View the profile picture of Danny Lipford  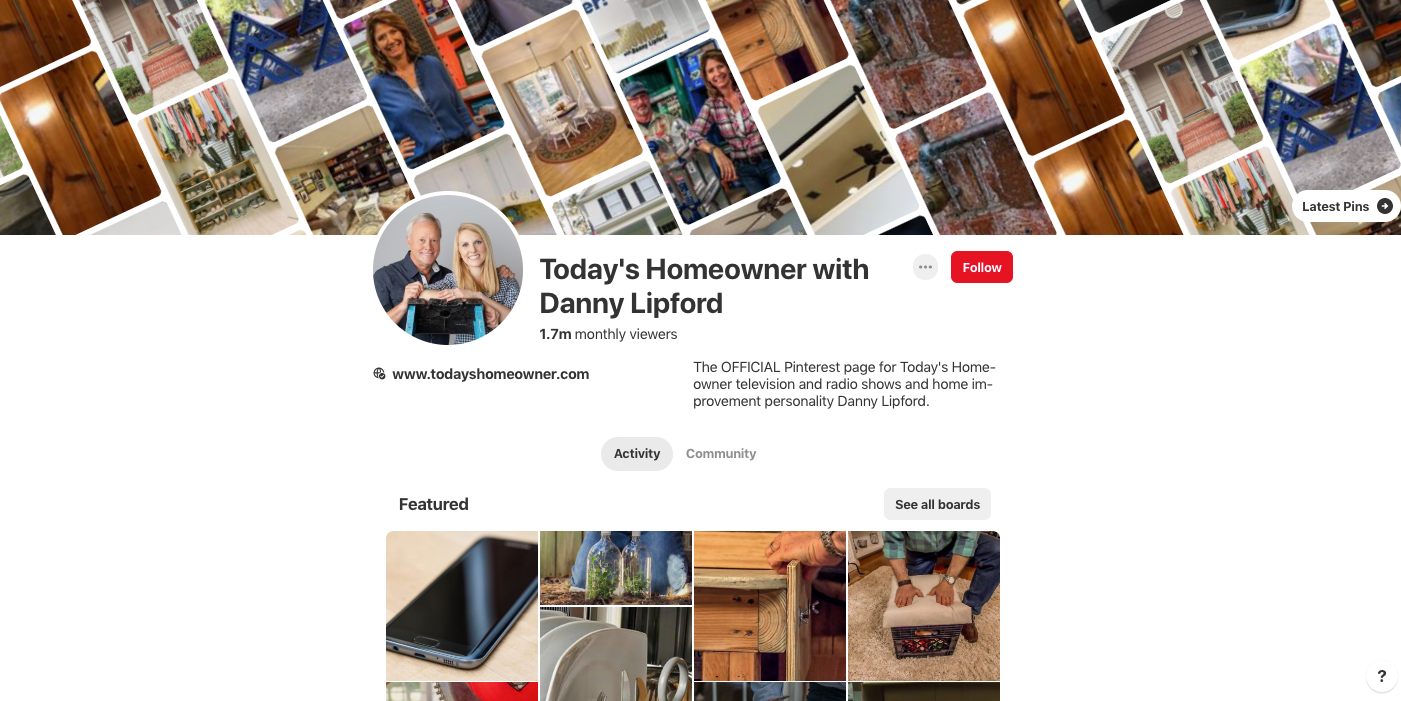click(x=448, y=270)
